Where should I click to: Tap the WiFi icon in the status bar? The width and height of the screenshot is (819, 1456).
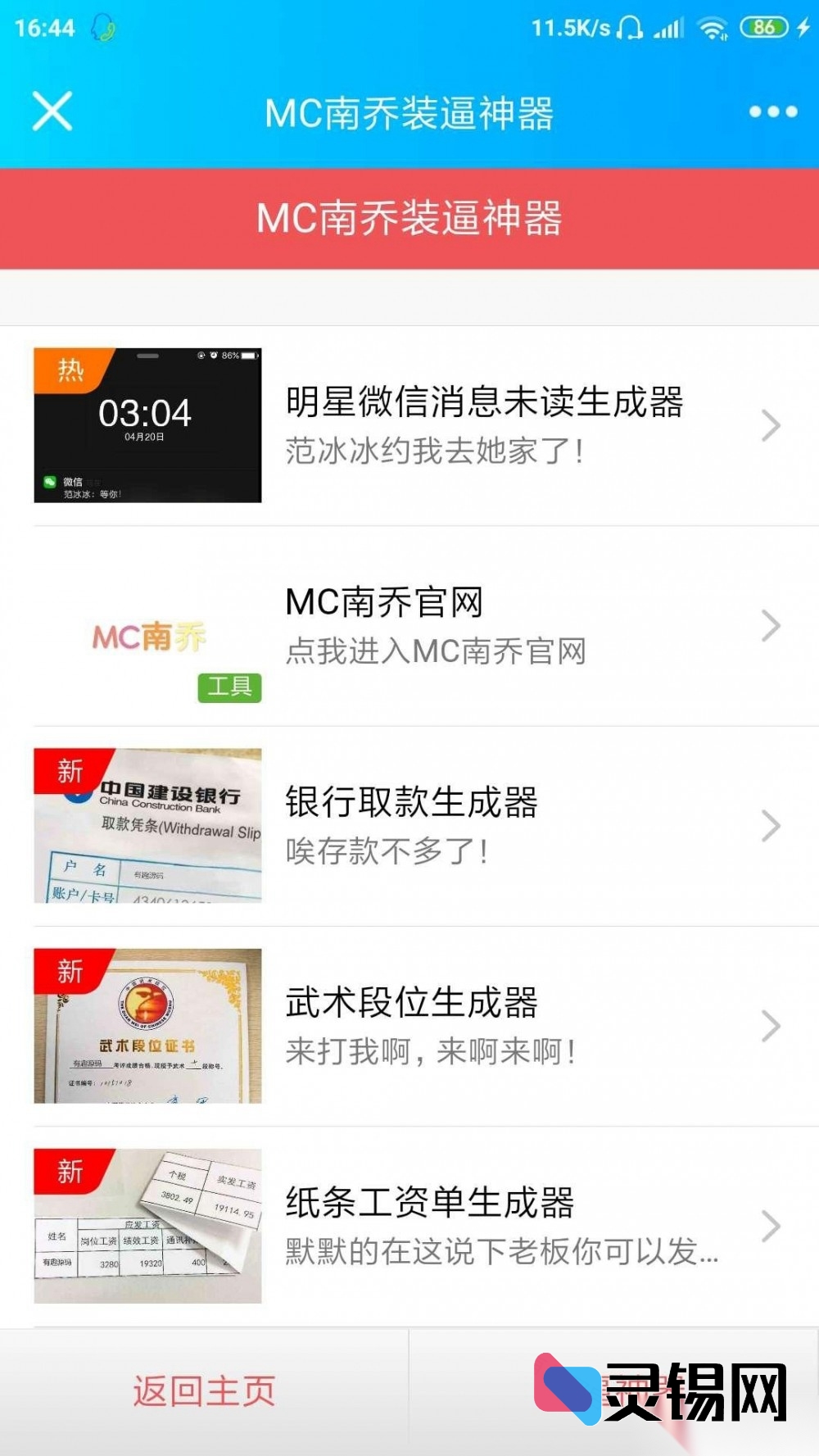coord(716,27)
